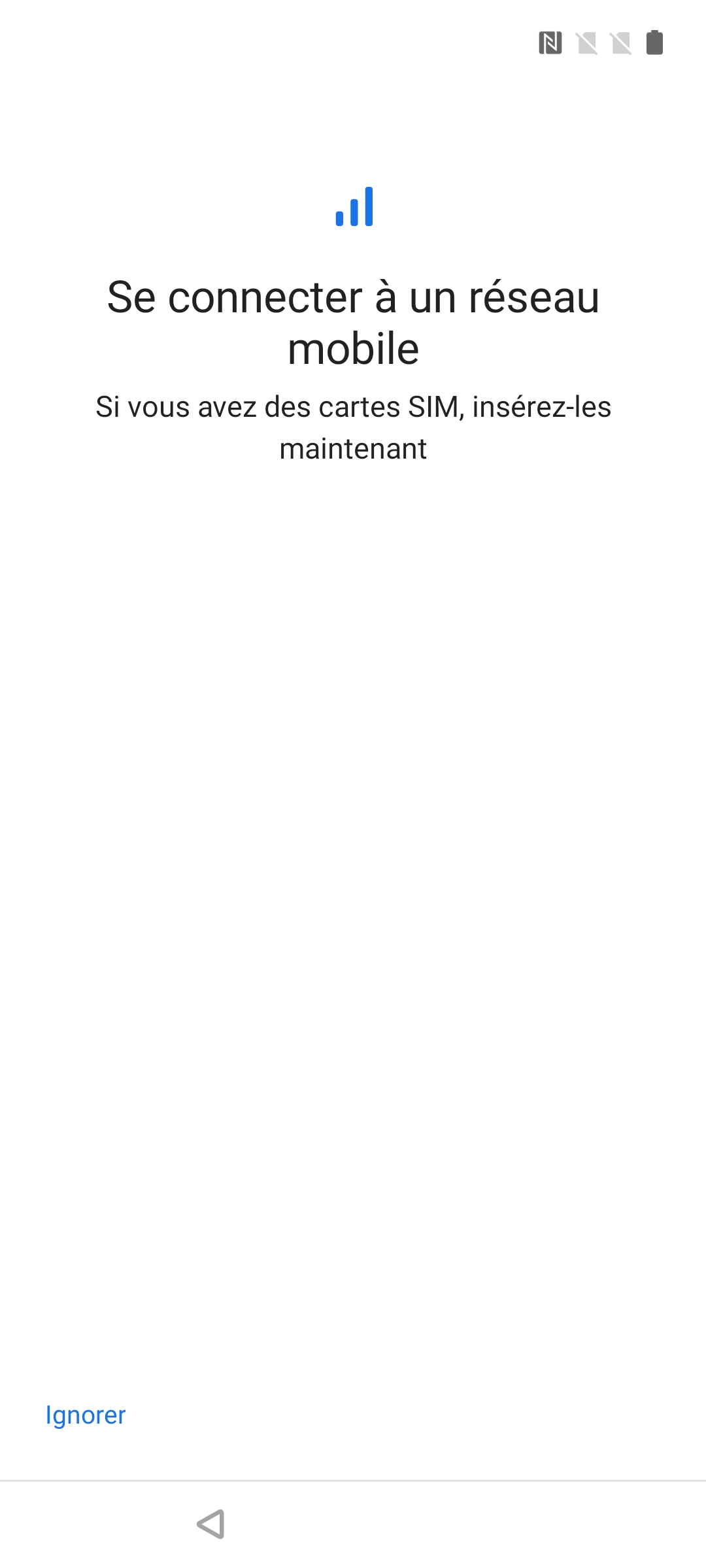This screenshot has height=1568, width=706.
Task: Go back with the navigation back arrow
Action: coord(211,1524)
